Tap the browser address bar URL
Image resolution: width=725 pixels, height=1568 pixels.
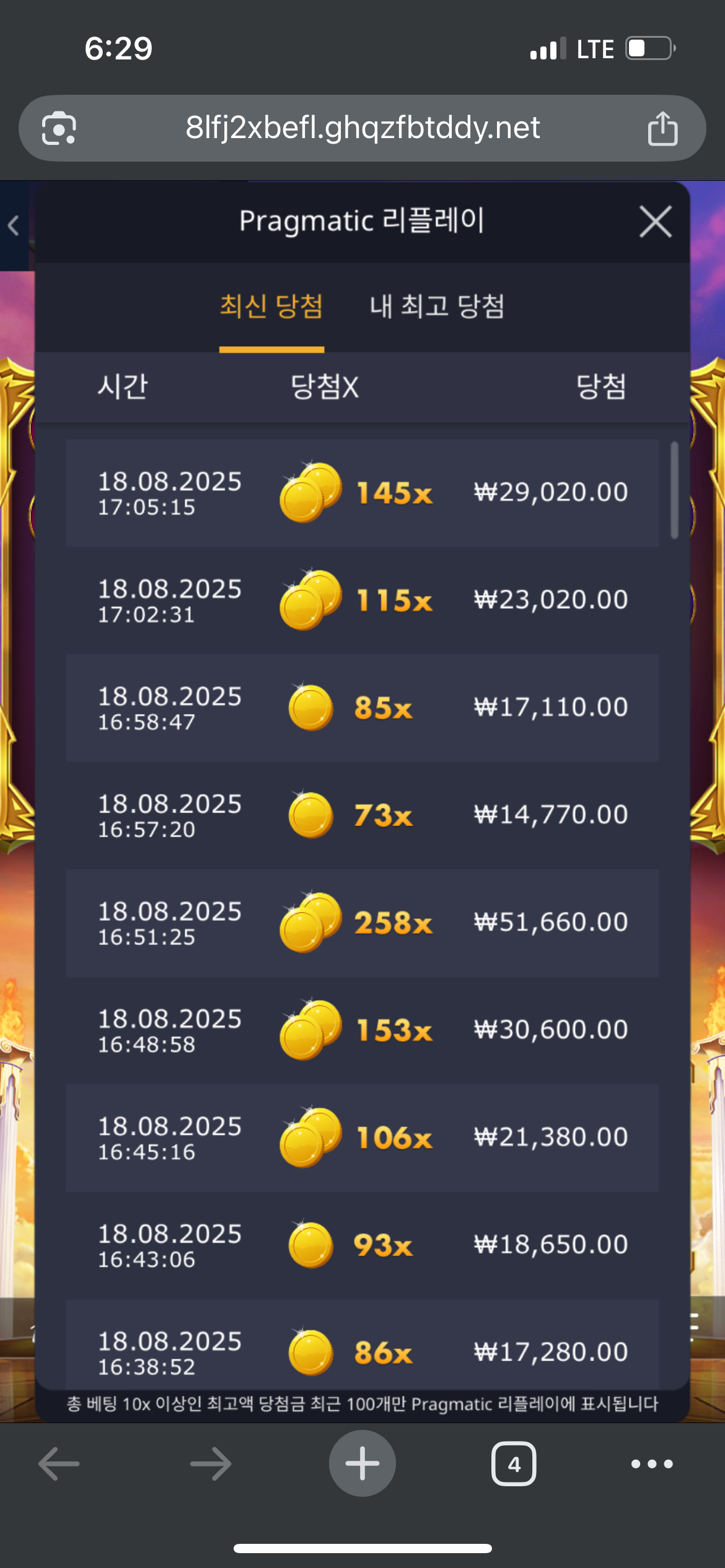coord(362,128)
